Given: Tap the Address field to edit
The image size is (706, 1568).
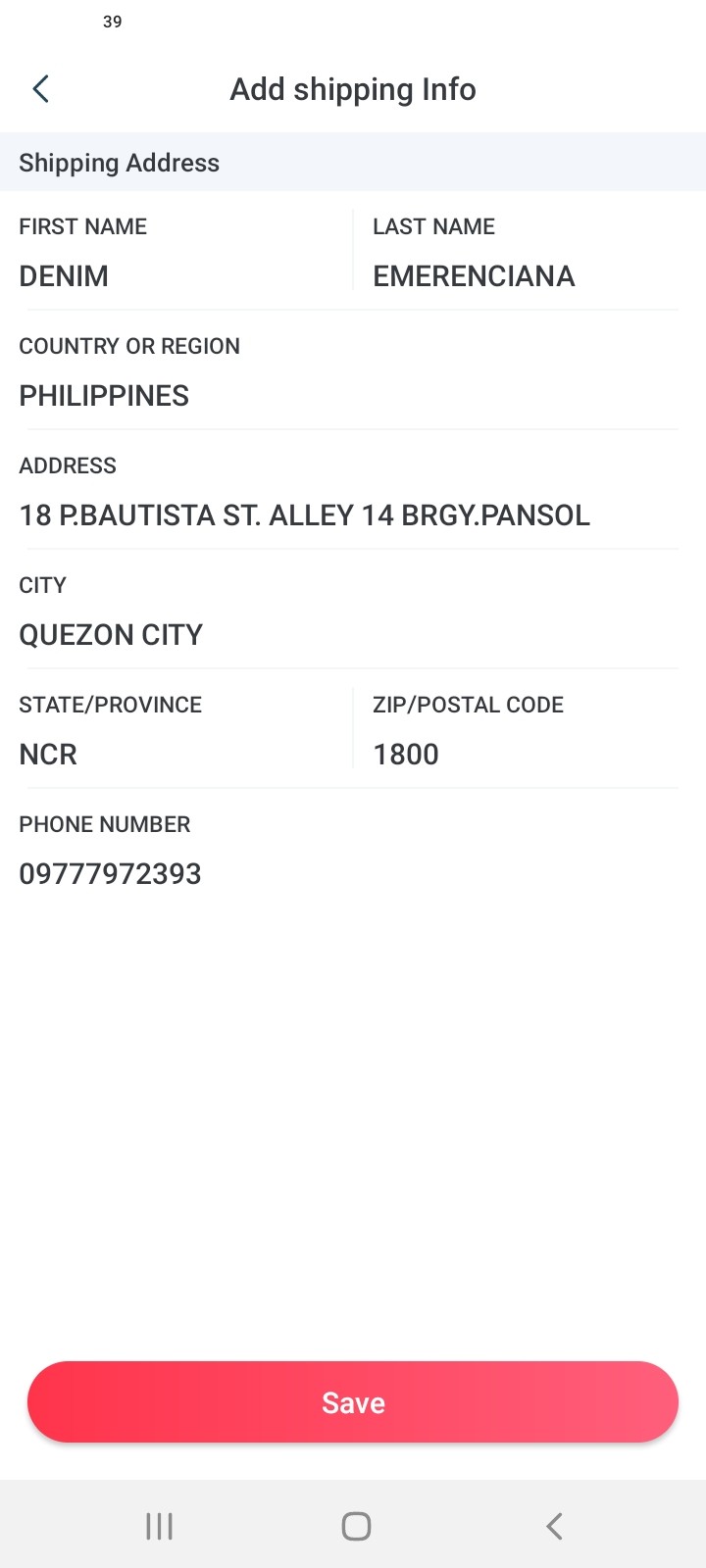Looking at the screenshot, I should [348, 514].
